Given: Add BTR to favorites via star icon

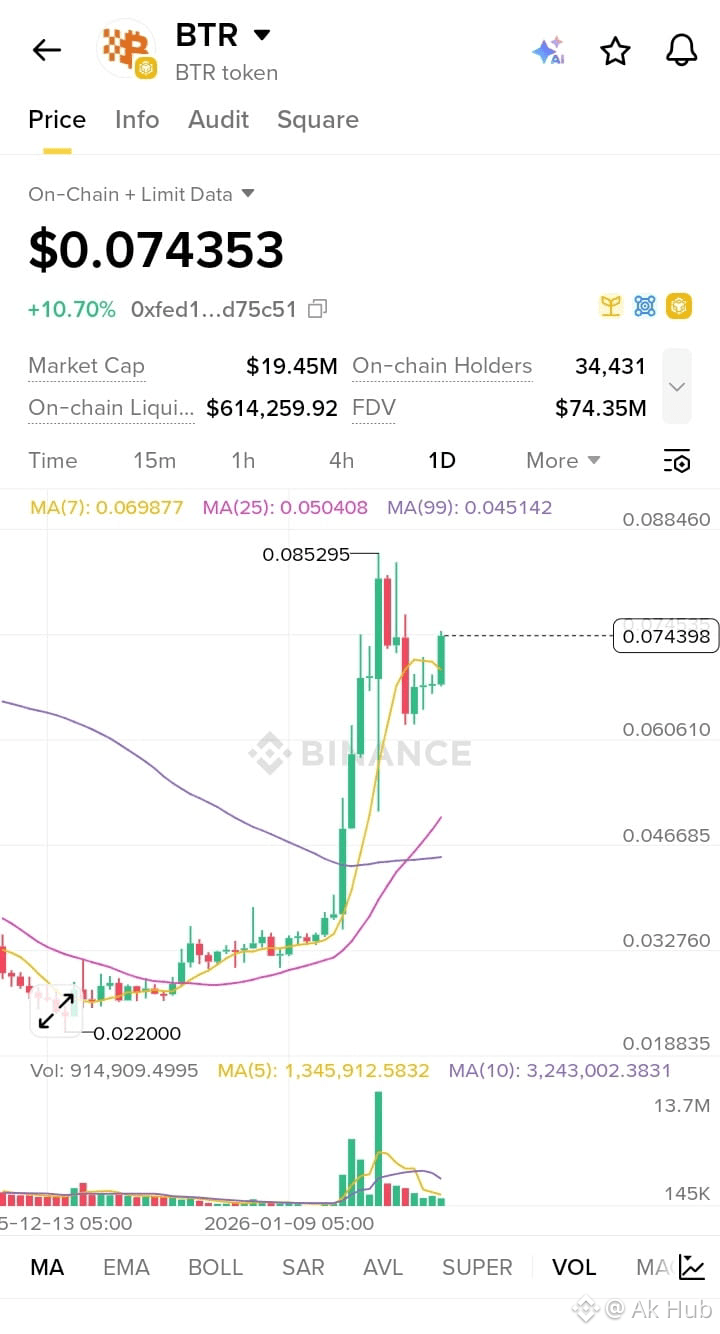Looking at the screenshot, I should click(x=615, y=49).
